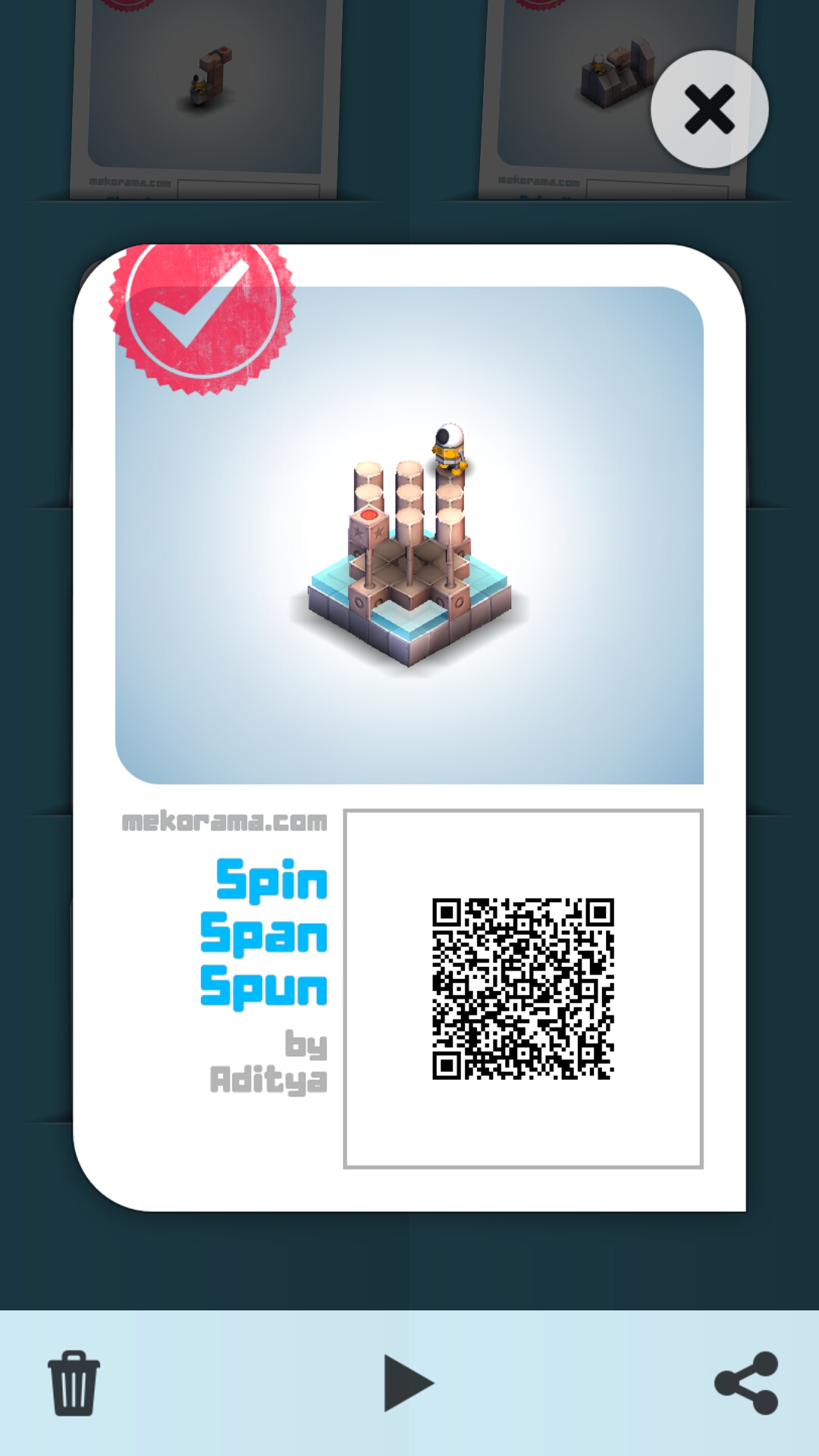The height and width of the screenshot is (1456, 819).
Task: Share this level card
Action: coord(746,1382)
